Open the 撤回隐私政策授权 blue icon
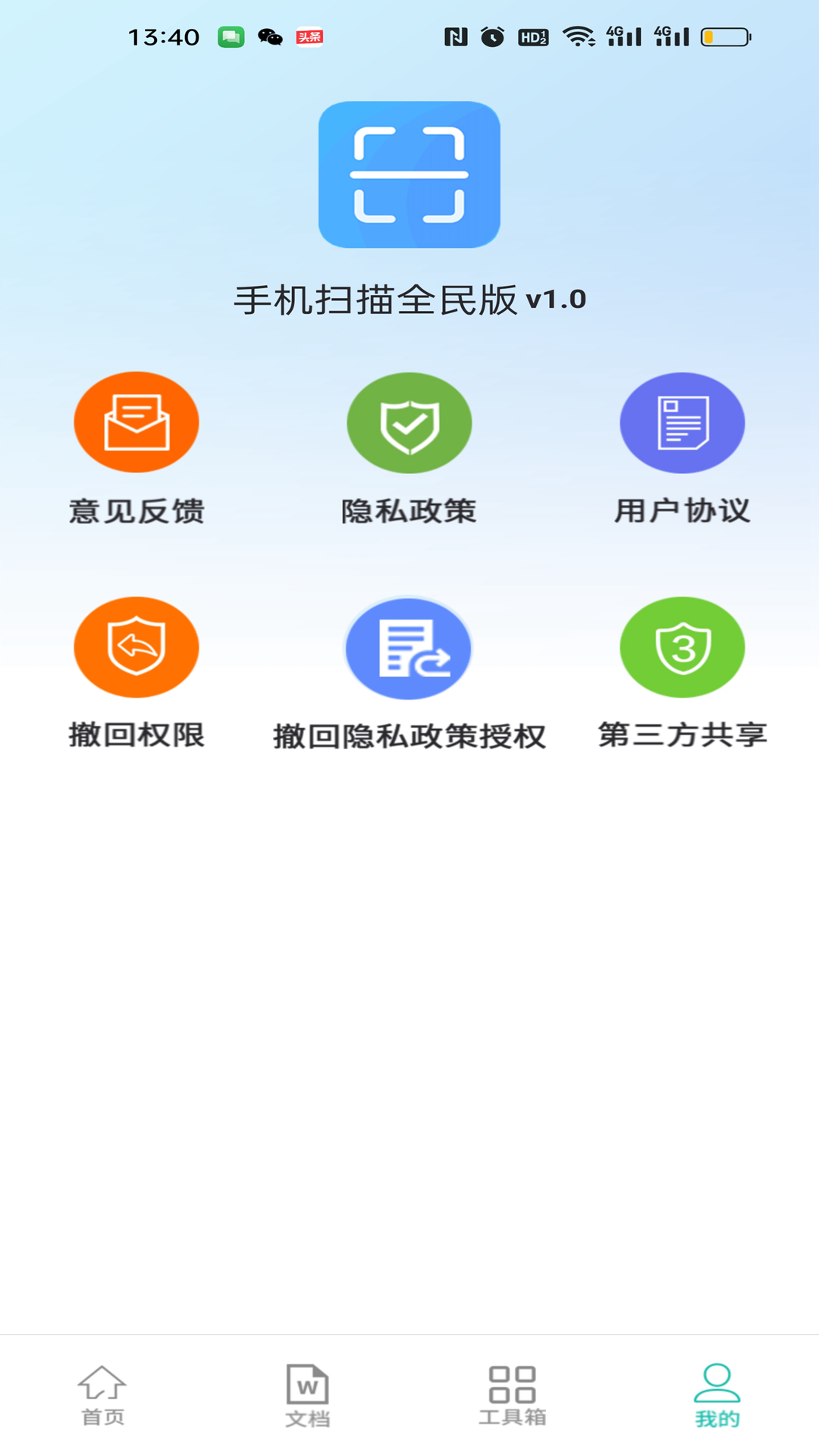Image resolution: width=819 pixels, height=1456 pixels. [x=409, y=648]
